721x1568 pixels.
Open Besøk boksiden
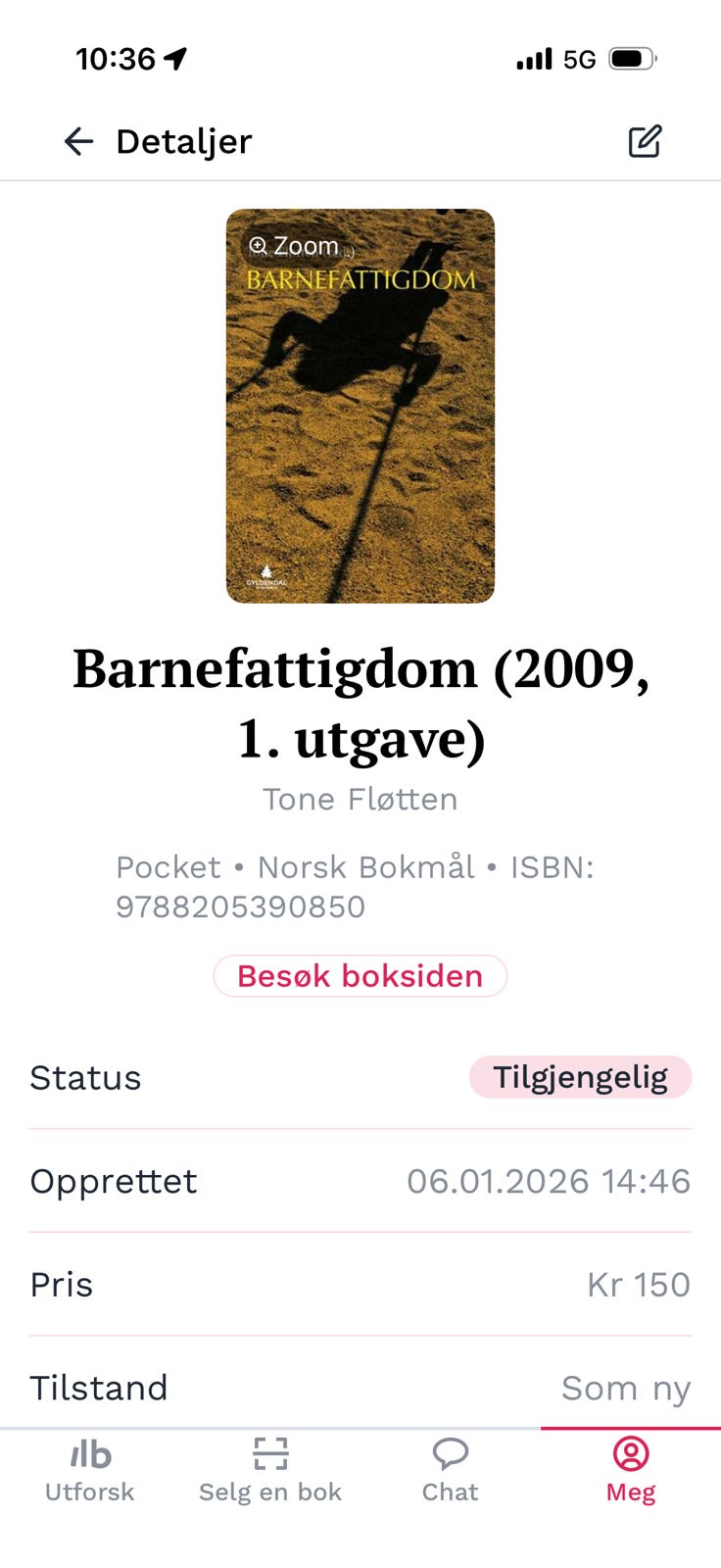(x=360, y=976)
